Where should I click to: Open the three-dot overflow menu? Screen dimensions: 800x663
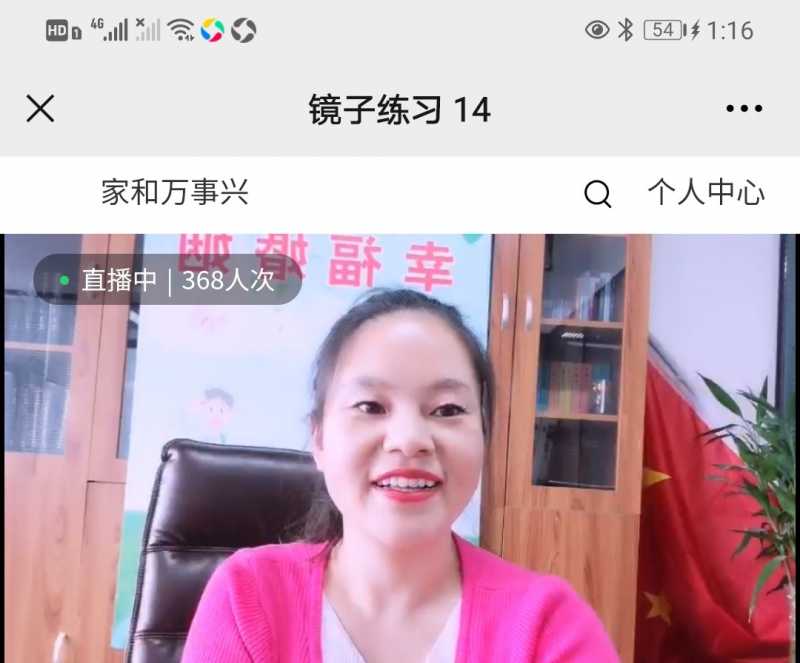point(744,108)
